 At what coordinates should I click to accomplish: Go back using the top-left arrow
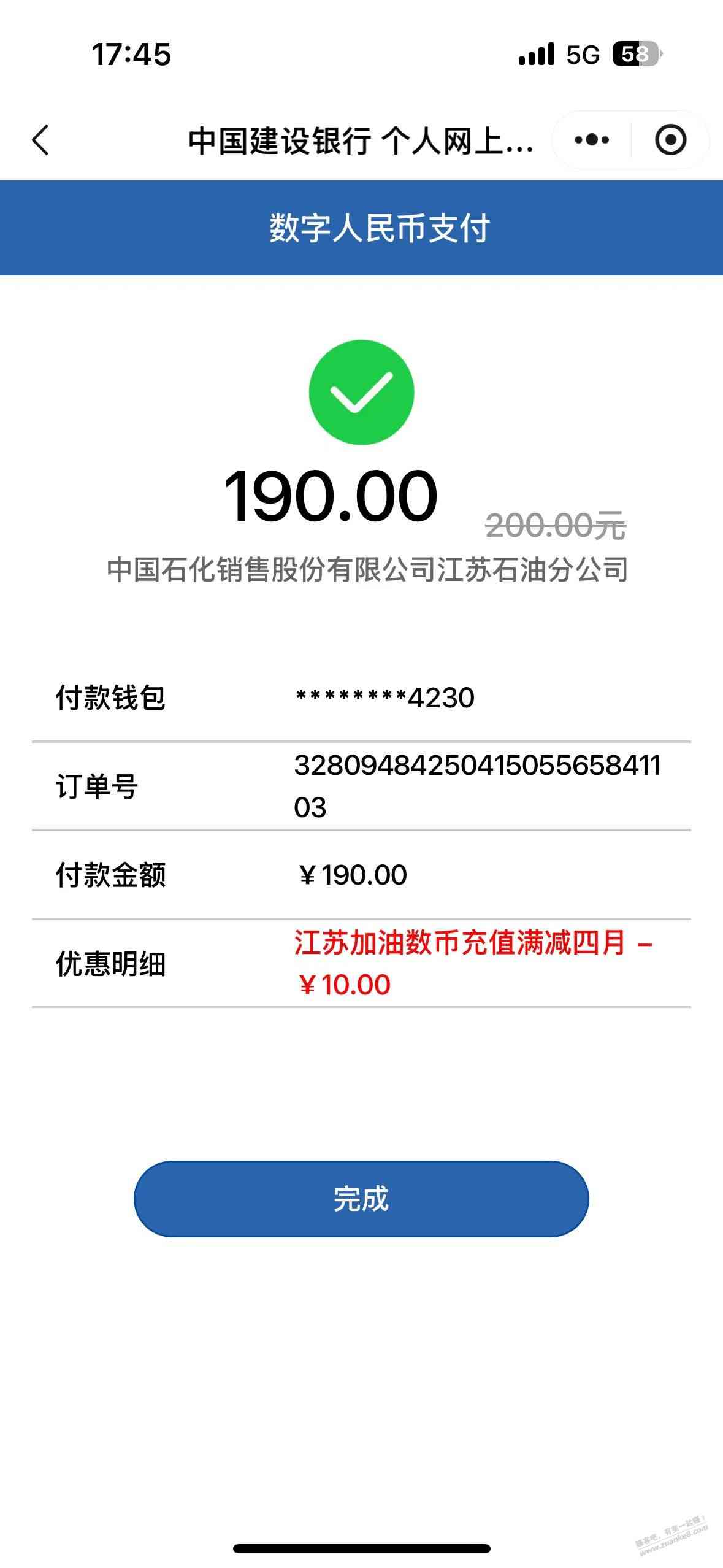tap(40, 140)
